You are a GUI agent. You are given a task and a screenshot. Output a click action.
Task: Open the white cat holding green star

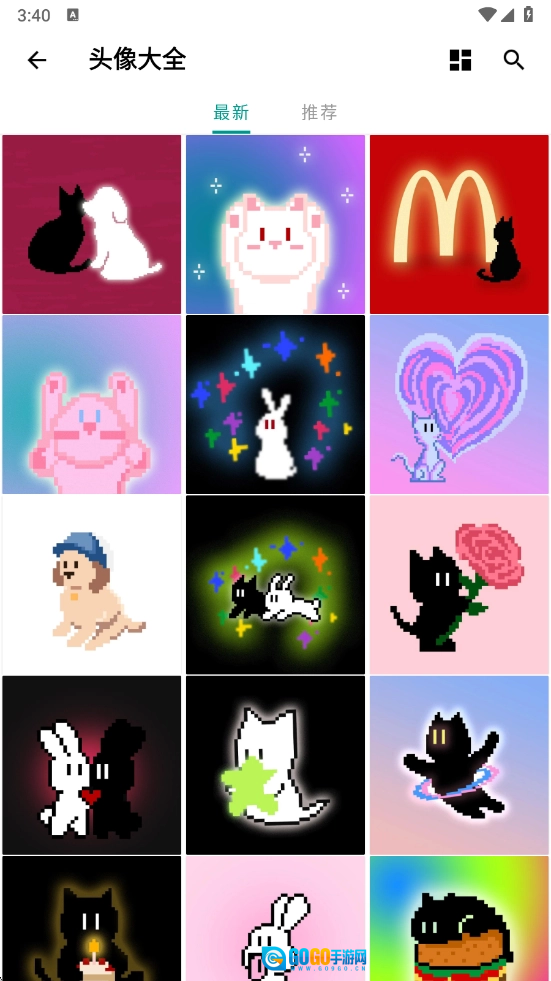[275, 765]
